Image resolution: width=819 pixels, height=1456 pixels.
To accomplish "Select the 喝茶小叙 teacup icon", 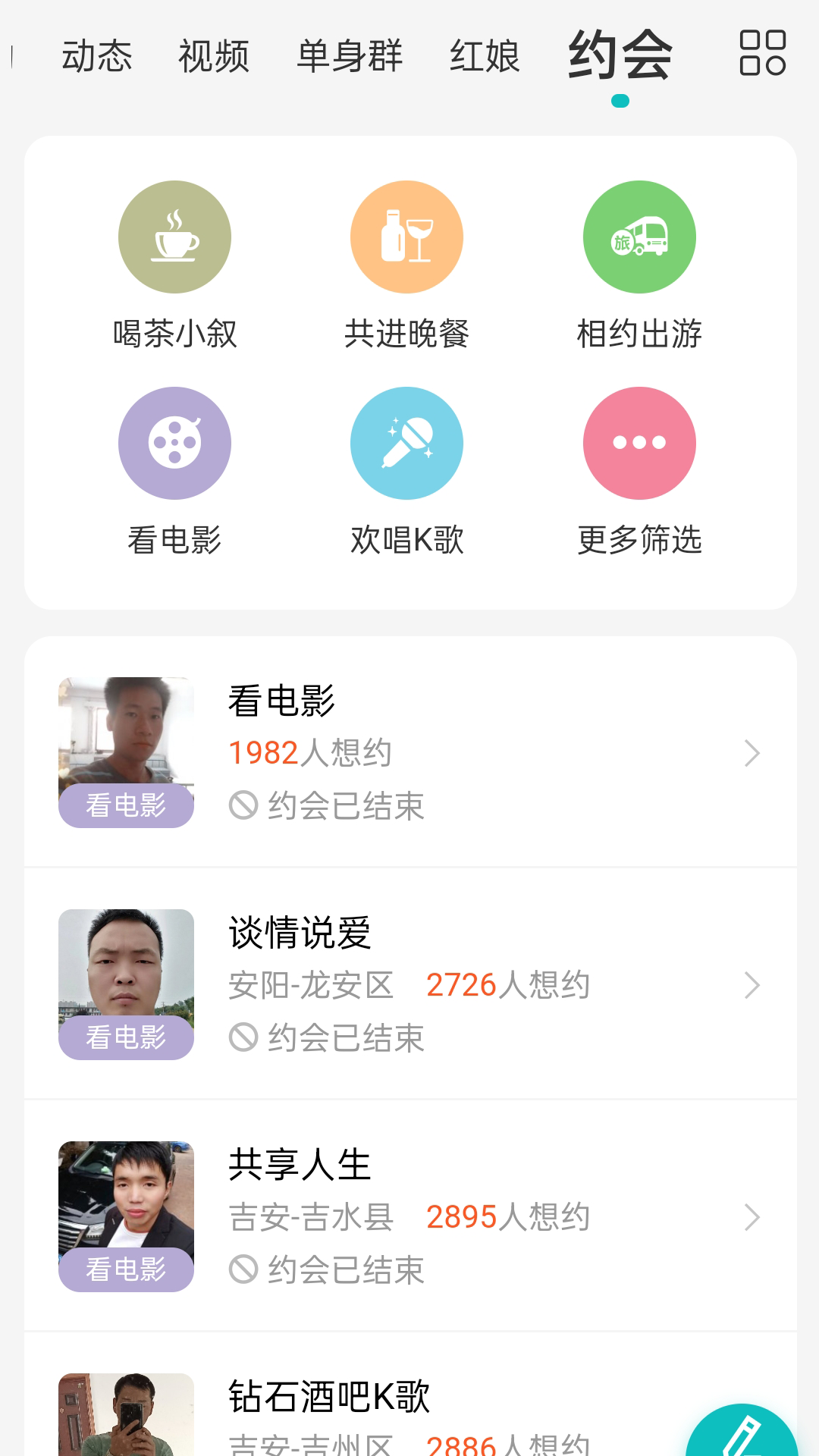I will (174, 237).
